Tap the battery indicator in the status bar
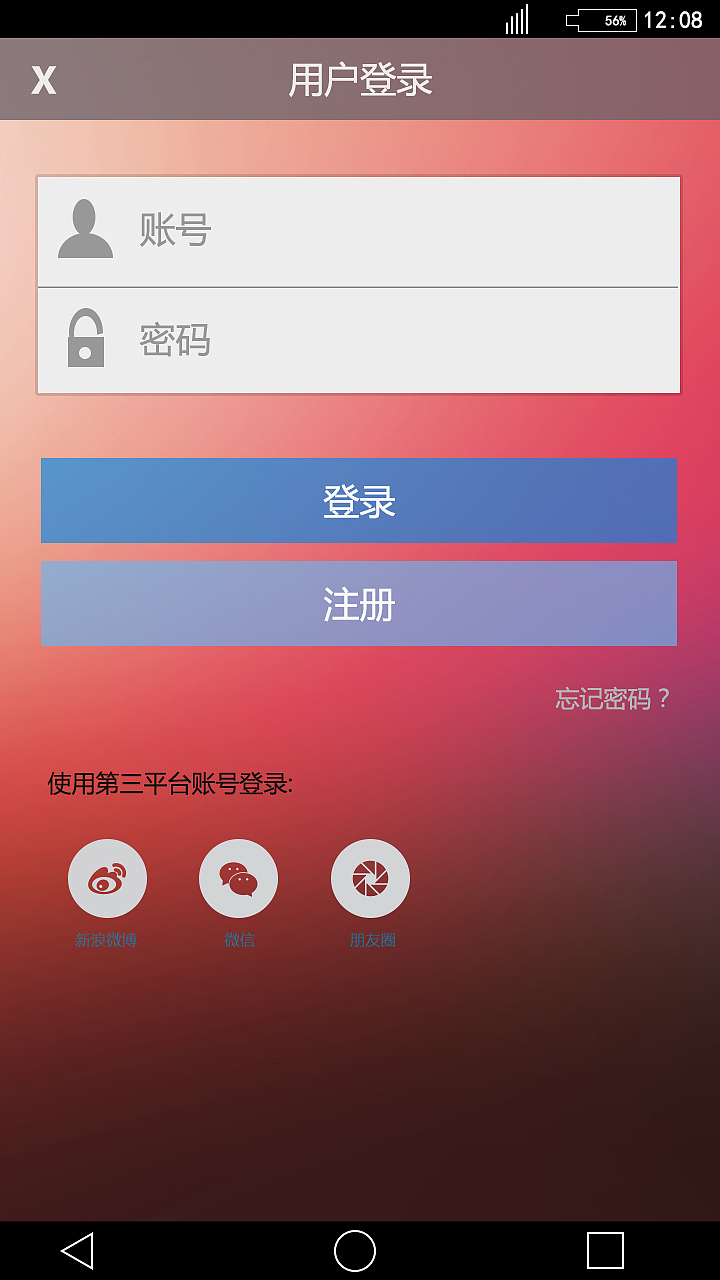The image size is (720, 1280). [x=600, y=18]
